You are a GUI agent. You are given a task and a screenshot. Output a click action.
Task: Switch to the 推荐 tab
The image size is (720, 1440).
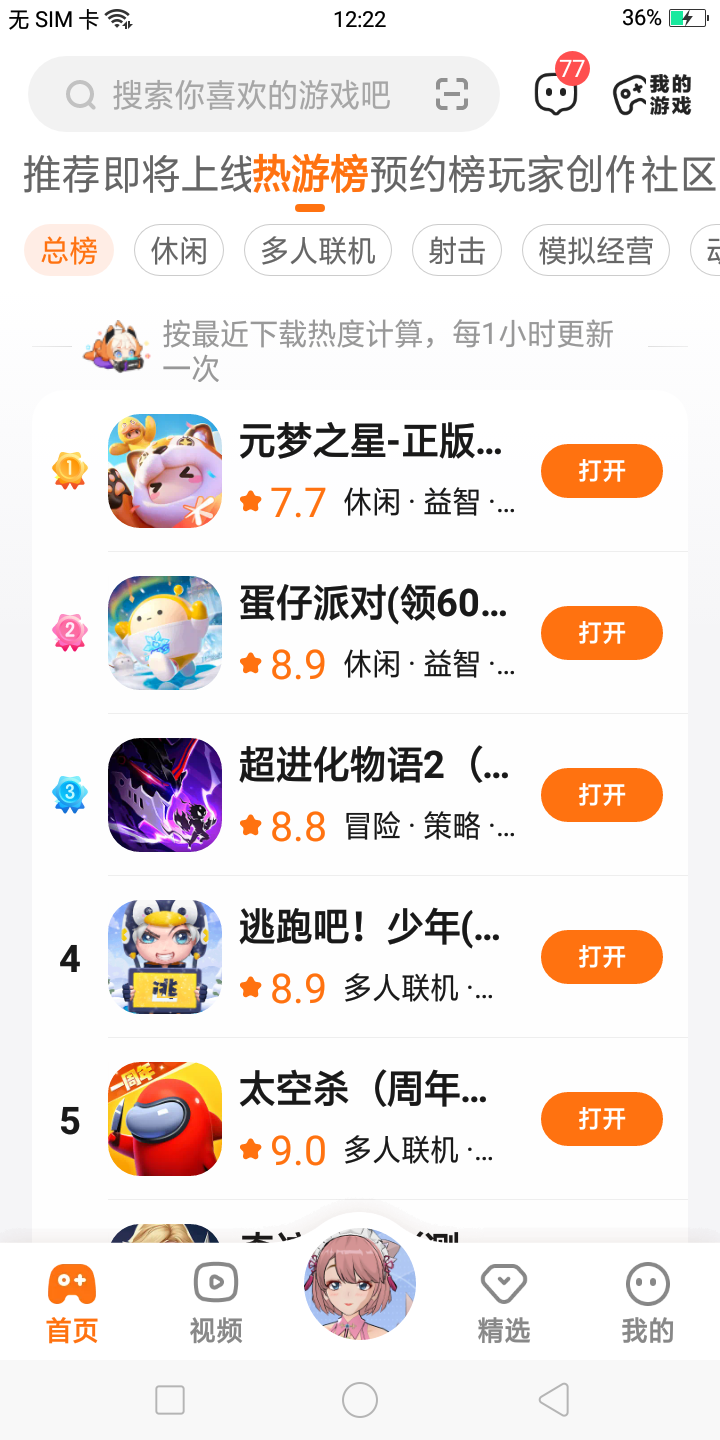62,175
